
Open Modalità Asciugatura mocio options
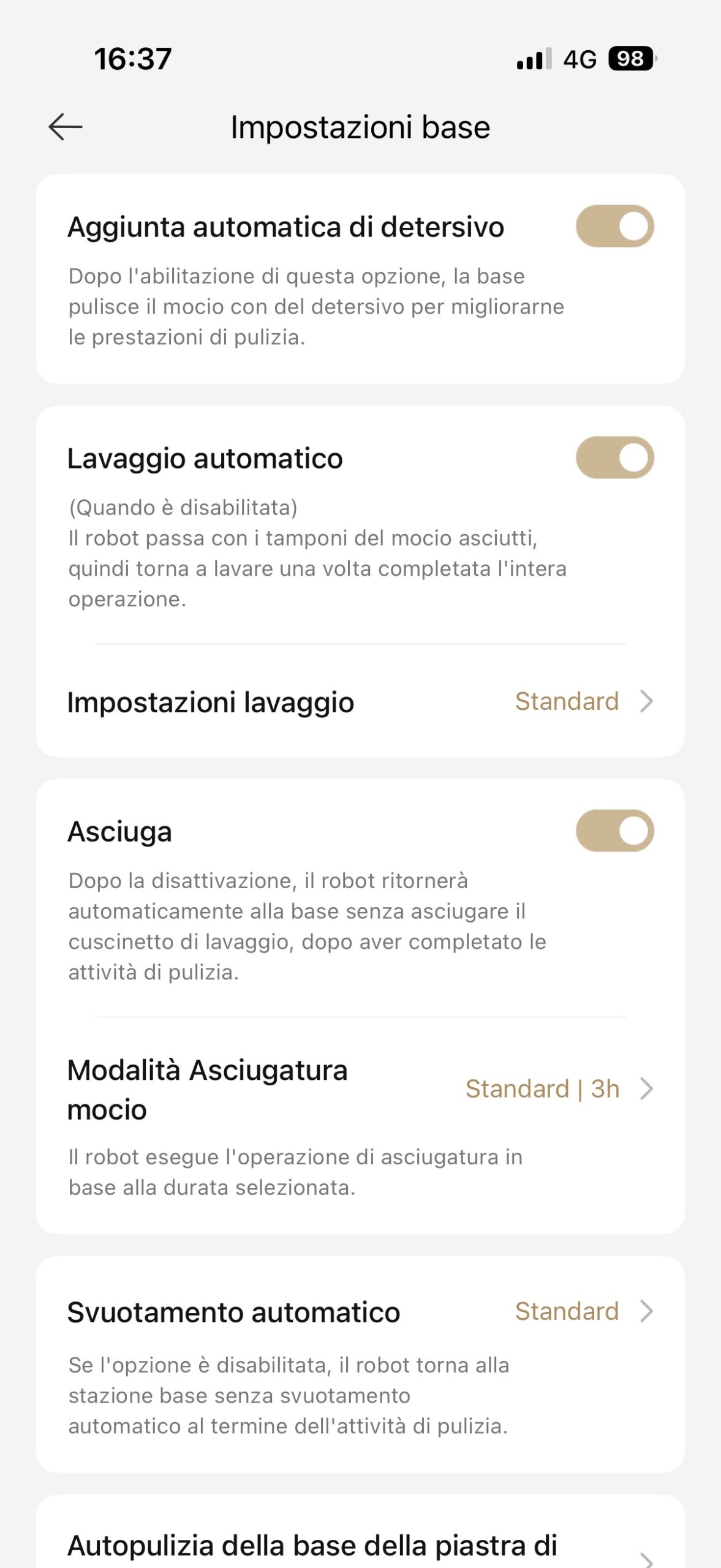coord(360,1089)
